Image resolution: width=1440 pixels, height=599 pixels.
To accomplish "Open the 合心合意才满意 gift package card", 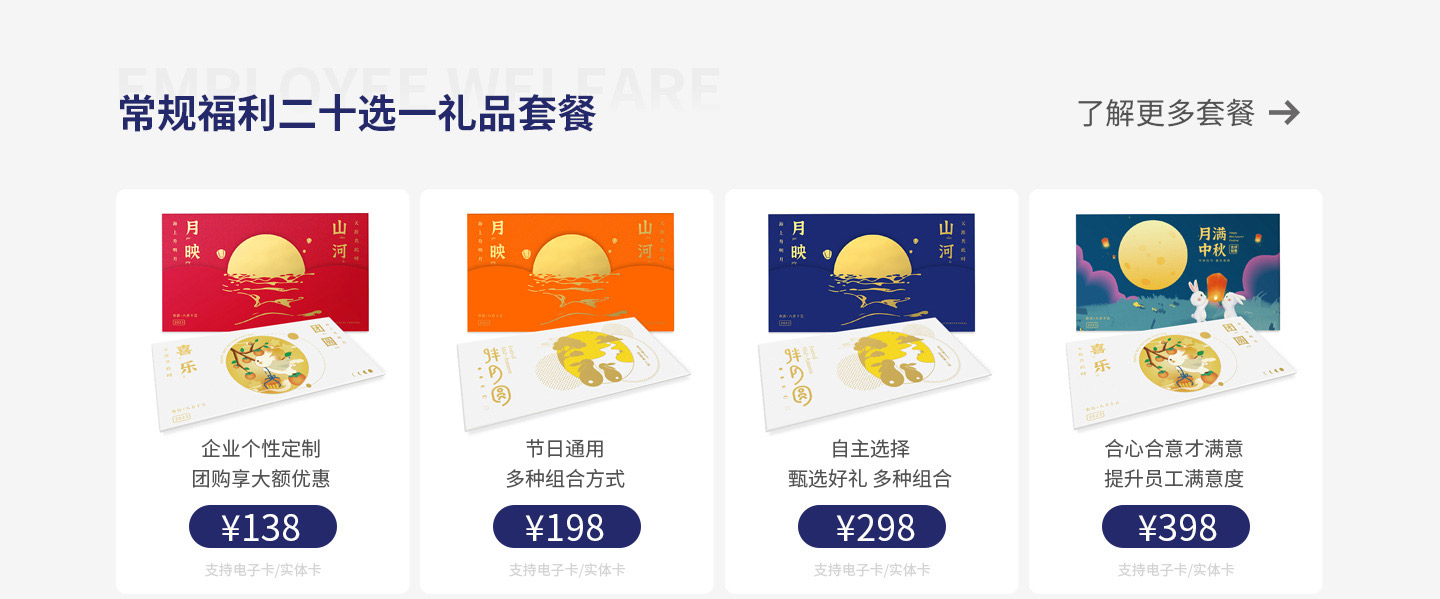I will [x=1175, y=320].
